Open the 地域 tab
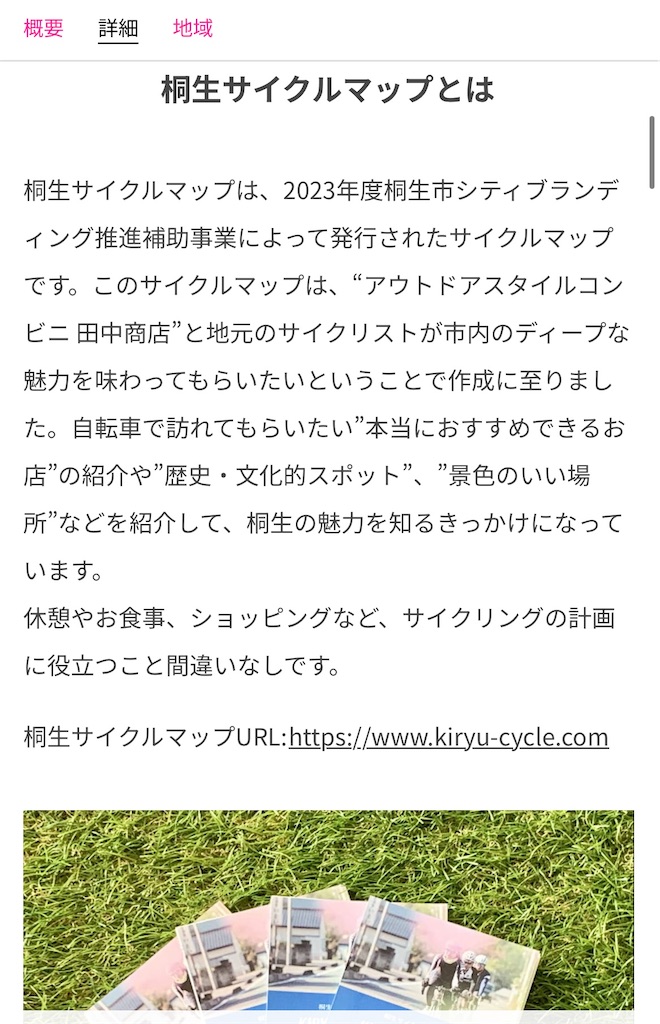The height and width of the screenshot is (1024, 660). (193, 29)
